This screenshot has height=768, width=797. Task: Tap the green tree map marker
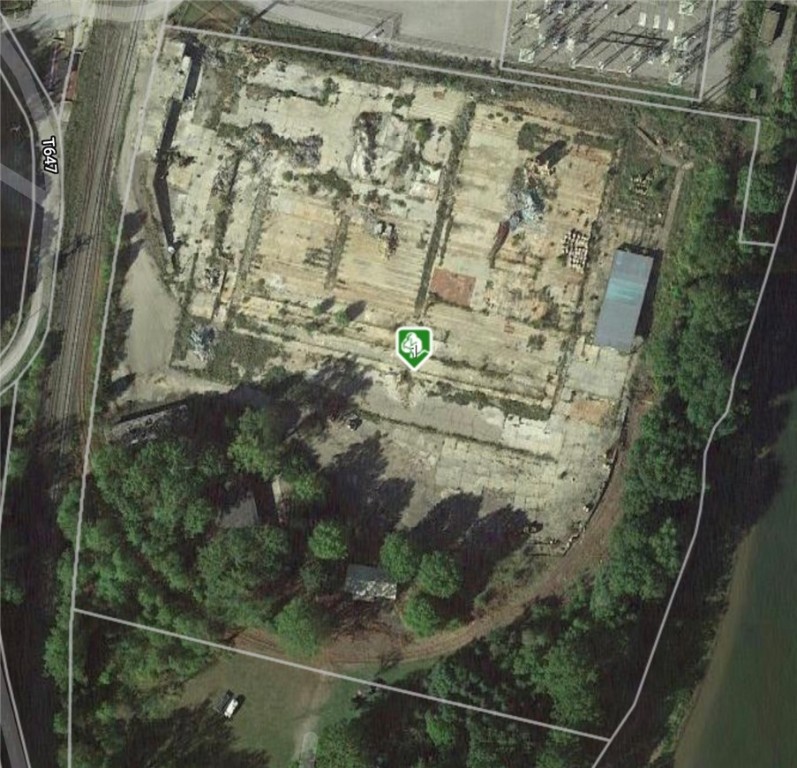(x=413, y=346)
